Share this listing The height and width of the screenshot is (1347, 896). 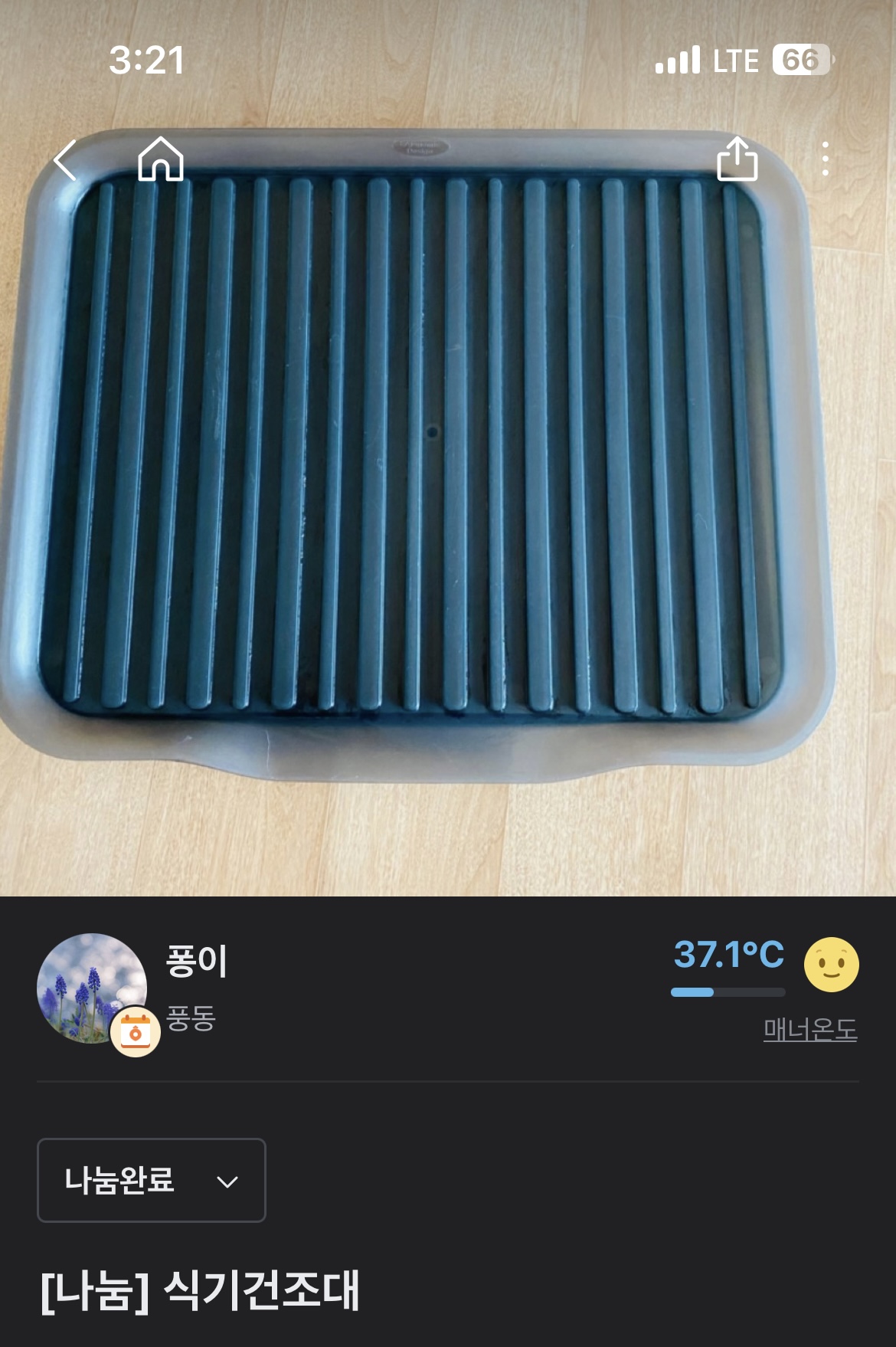point(737,159)
